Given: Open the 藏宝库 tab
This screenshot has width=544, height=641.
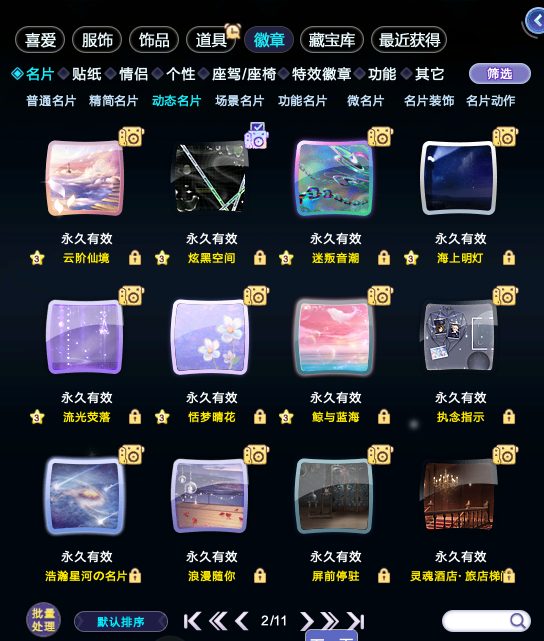Looking at the screenshot, I should point(331,40).
